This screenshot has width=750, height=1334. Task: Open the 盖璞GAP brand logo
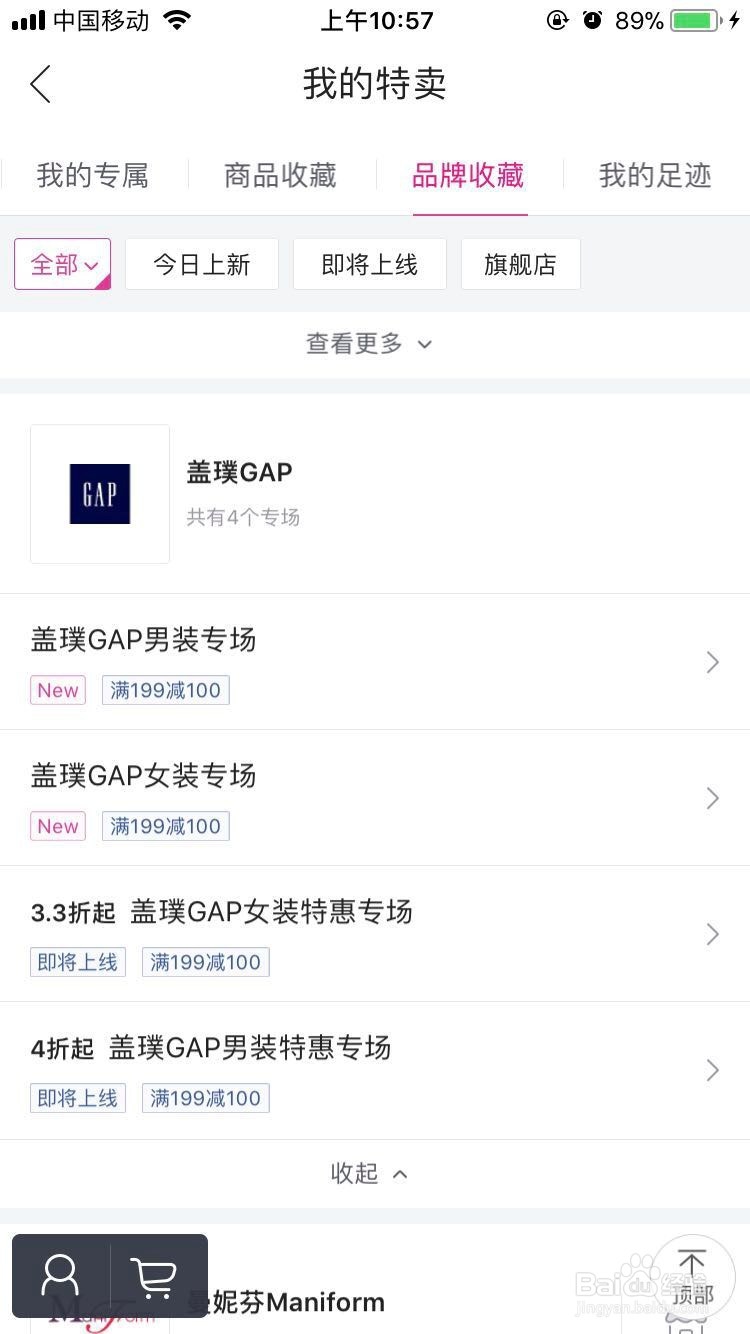pyautogui.click(x=100, y=494)
